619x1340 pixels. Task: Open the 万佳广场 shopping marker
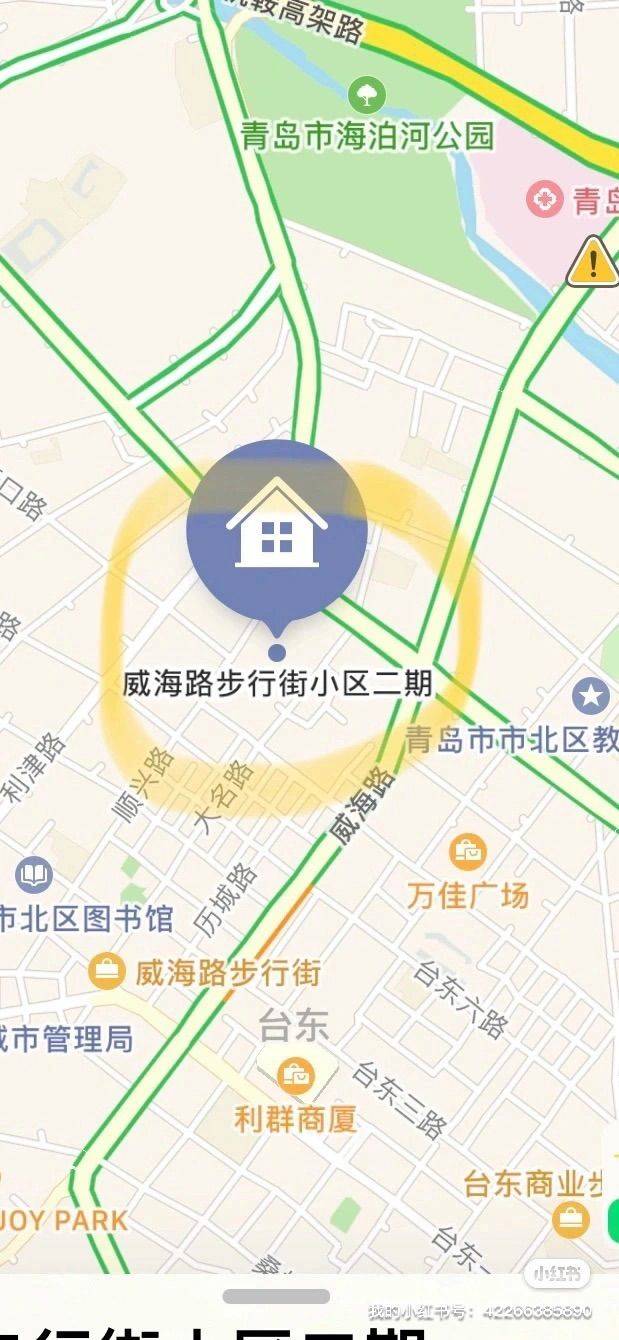coord(467,852)
